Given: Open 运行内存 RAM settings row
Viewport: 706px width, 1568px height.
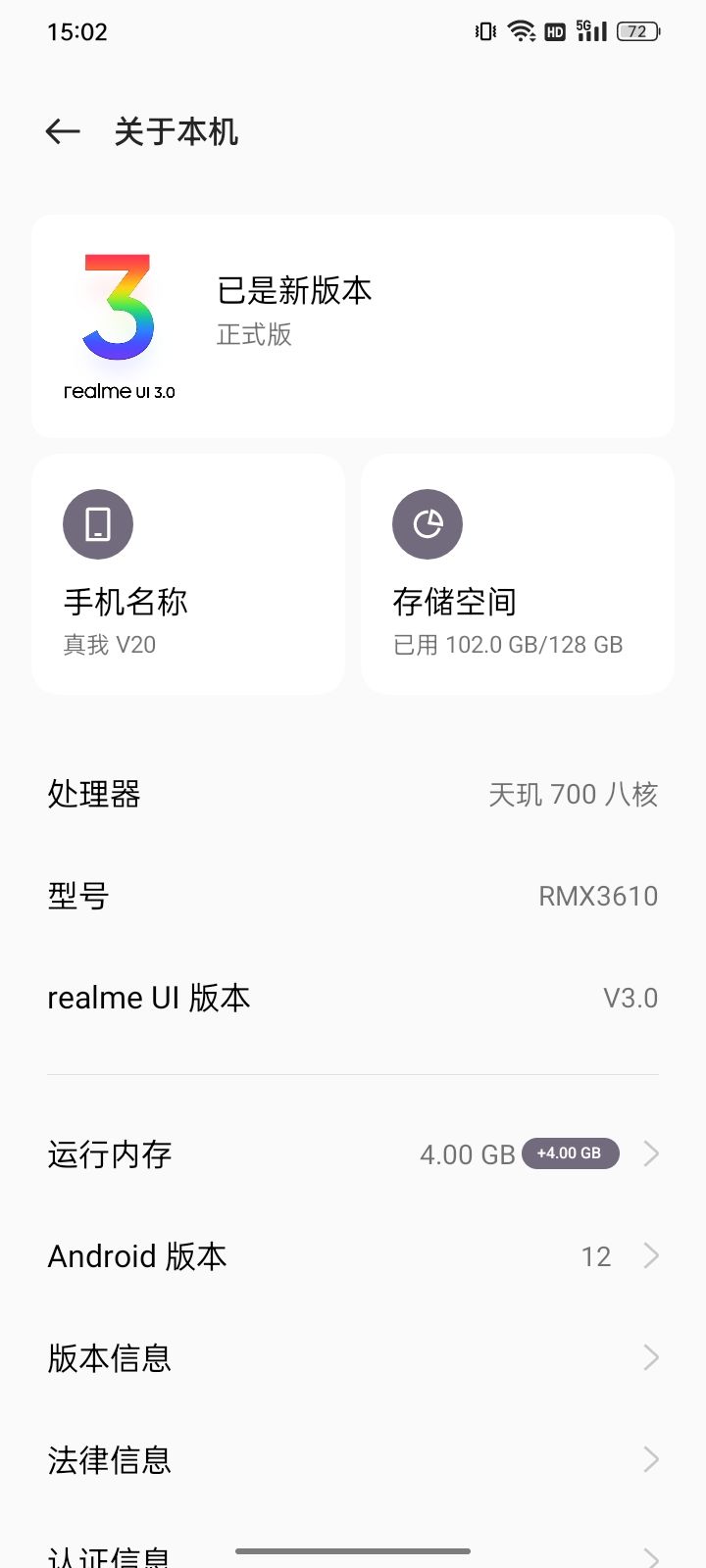Looking at the screenshot, I should click(x=353, y=1154).
